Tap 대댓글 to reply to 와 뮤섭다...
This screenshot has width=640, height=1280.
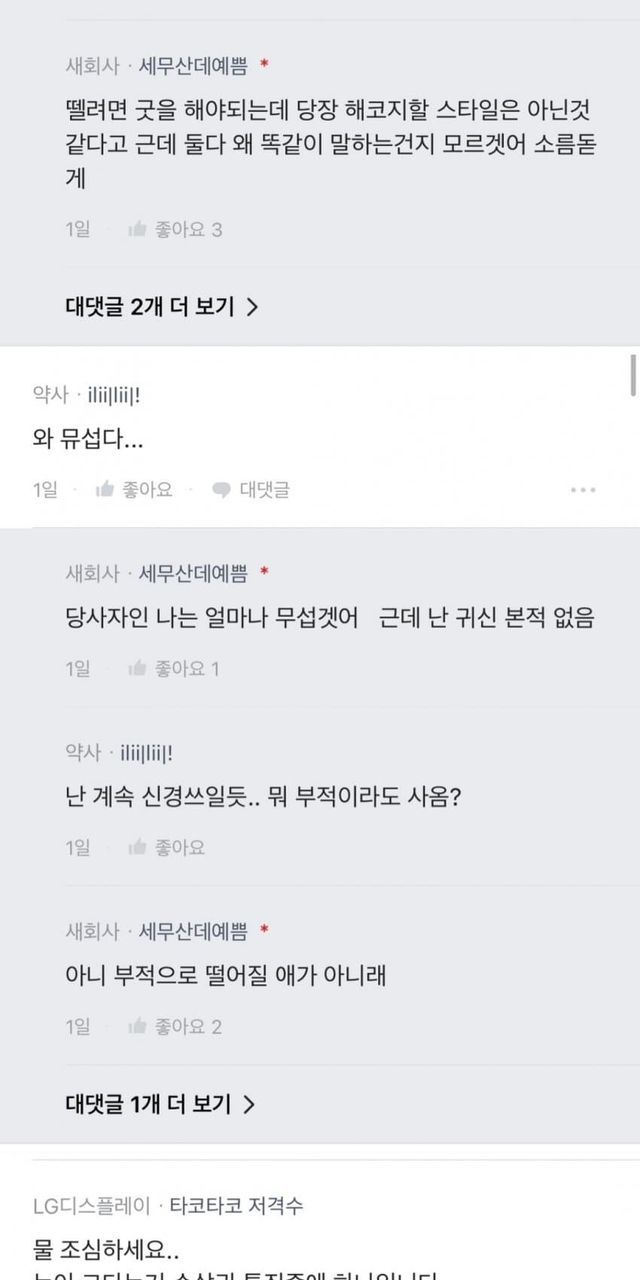(x=251, y=490)
